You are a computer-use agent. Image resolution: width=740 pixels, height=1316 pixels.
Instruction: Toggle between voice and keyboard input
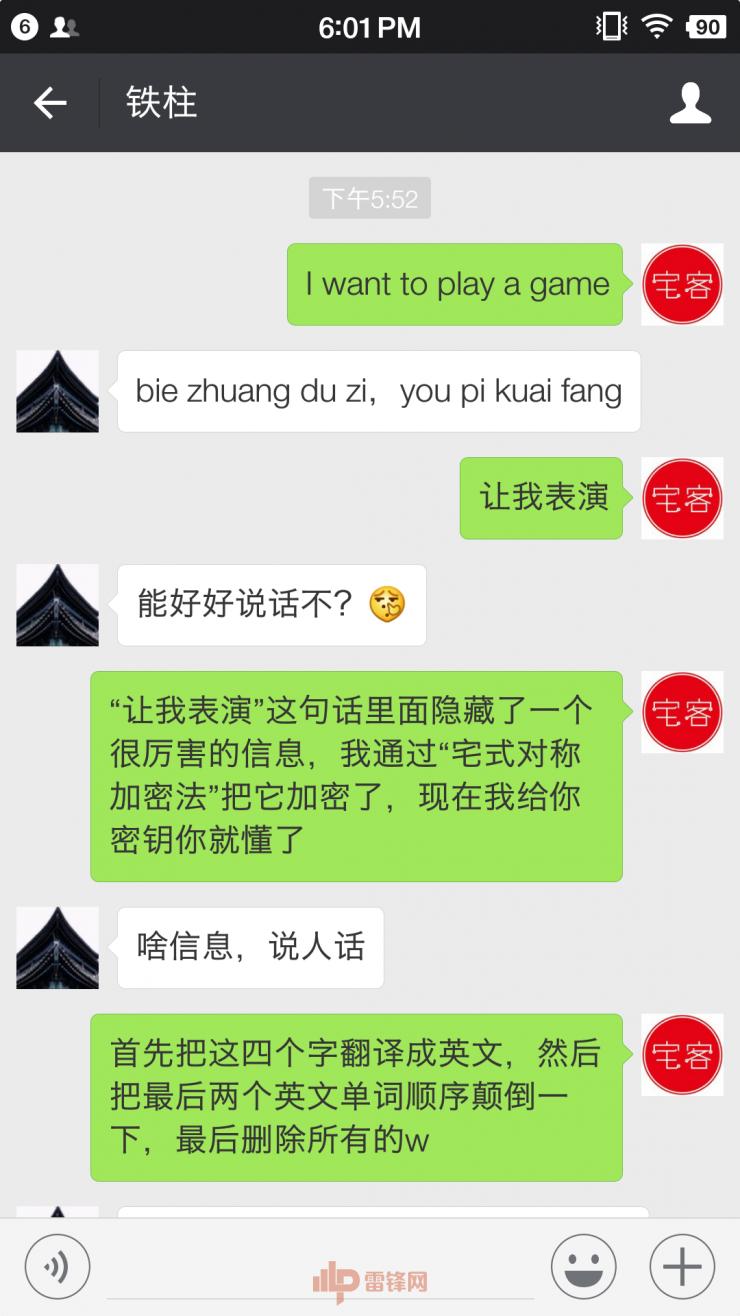click(57, 1265)
